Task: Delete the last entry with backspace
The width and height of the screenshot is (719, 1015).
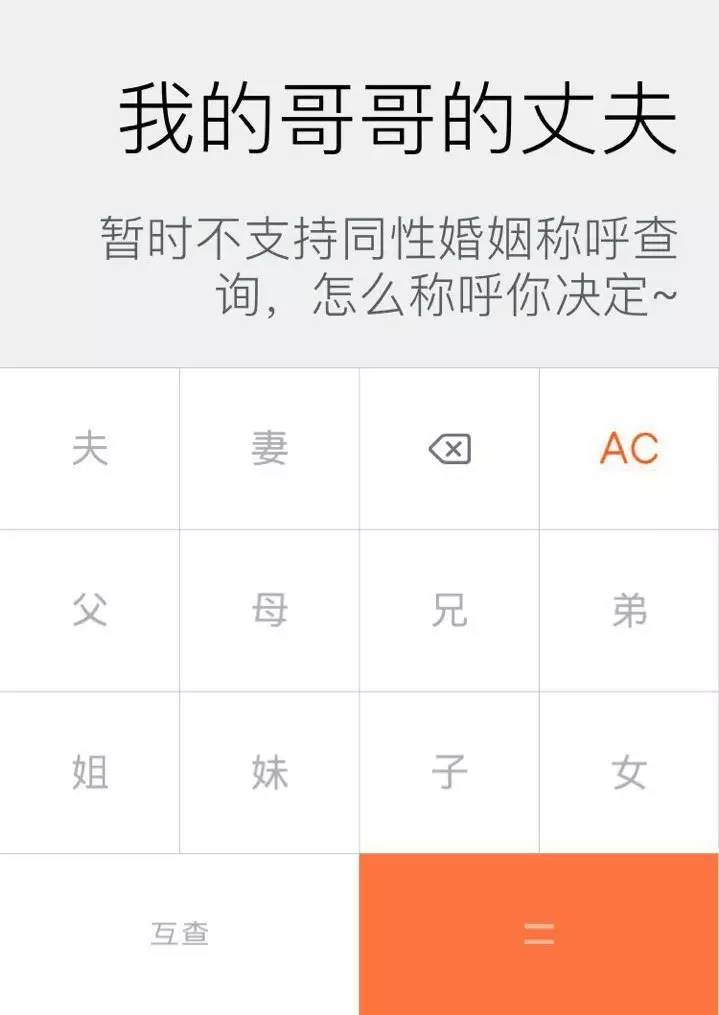Action: [449, 451]
